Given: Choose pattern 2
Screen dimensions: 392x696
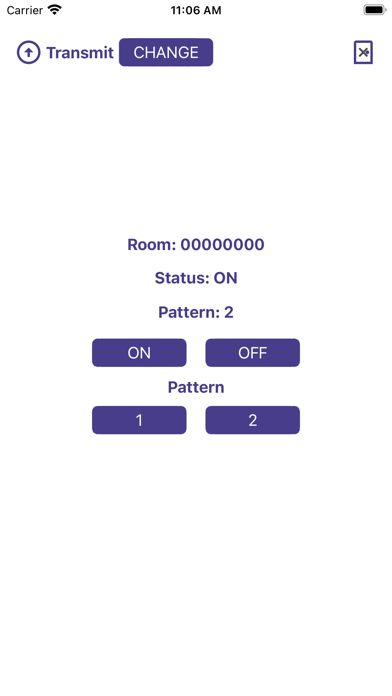Looking at the screenshot, I should [252, 420].
